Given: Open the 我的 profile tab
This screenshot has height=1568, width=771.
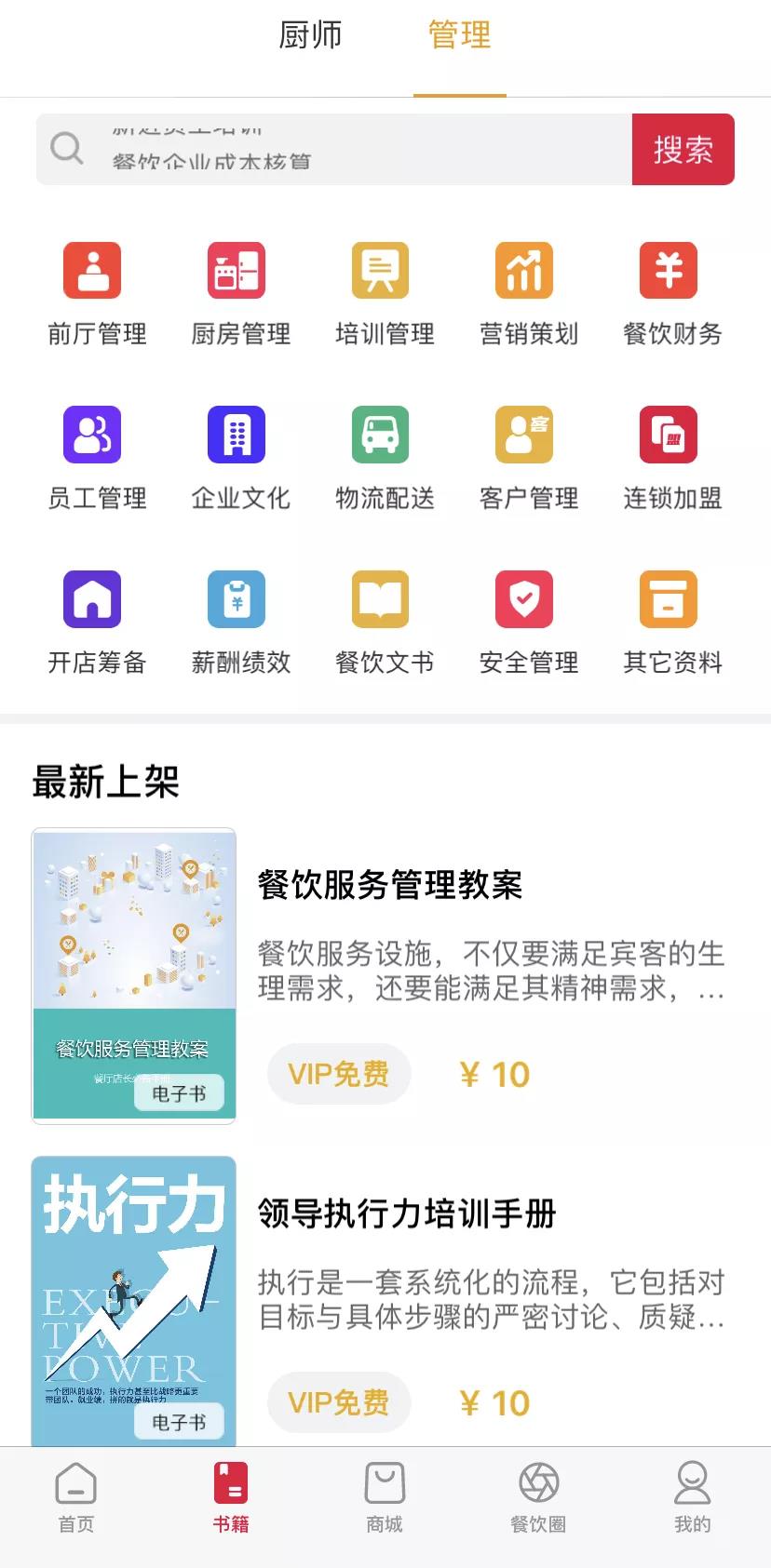Looking at the screenshot, I should pyautogui.click(x=692, y=1495).
